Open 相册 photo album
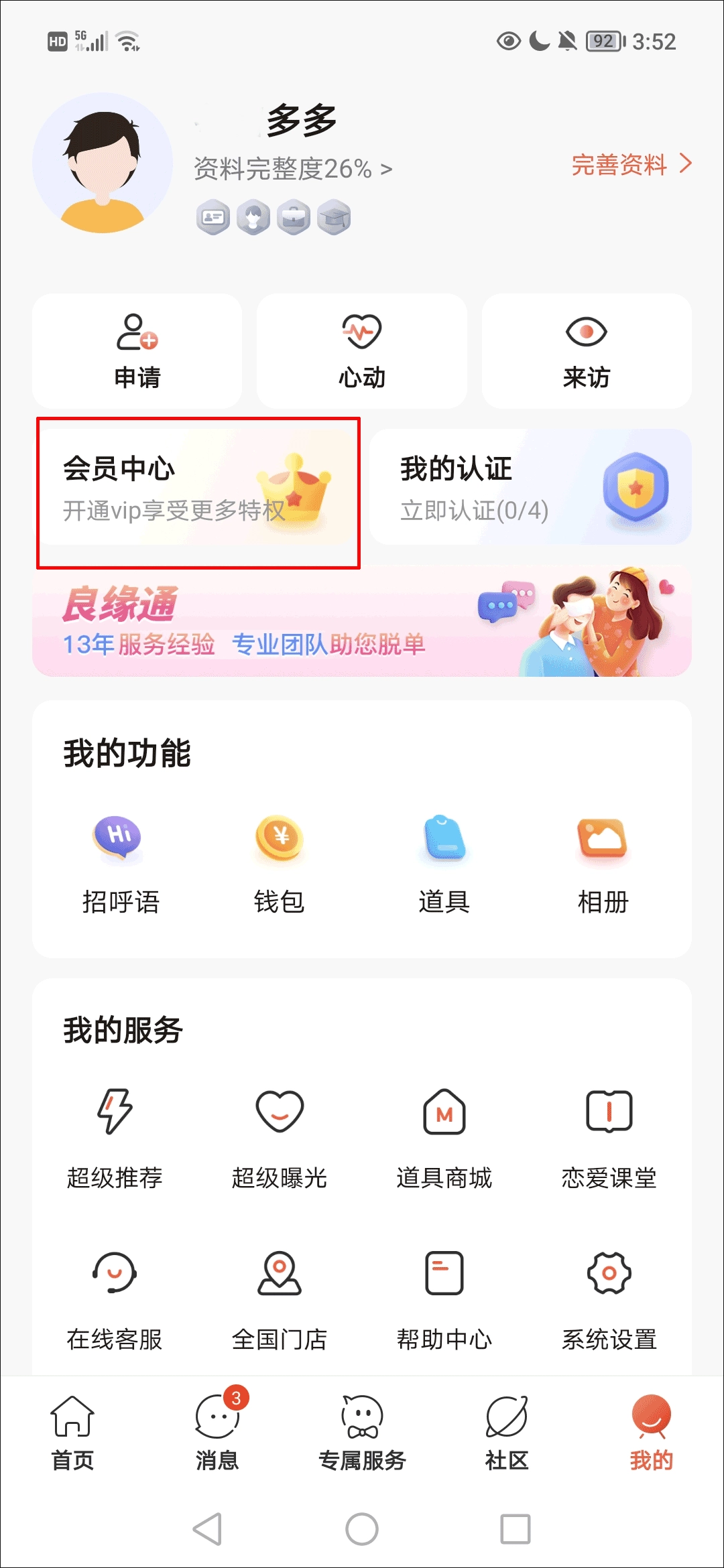The width and height of the screenshot is (724, 1568). pyautogui.click(x=603, y=864)
